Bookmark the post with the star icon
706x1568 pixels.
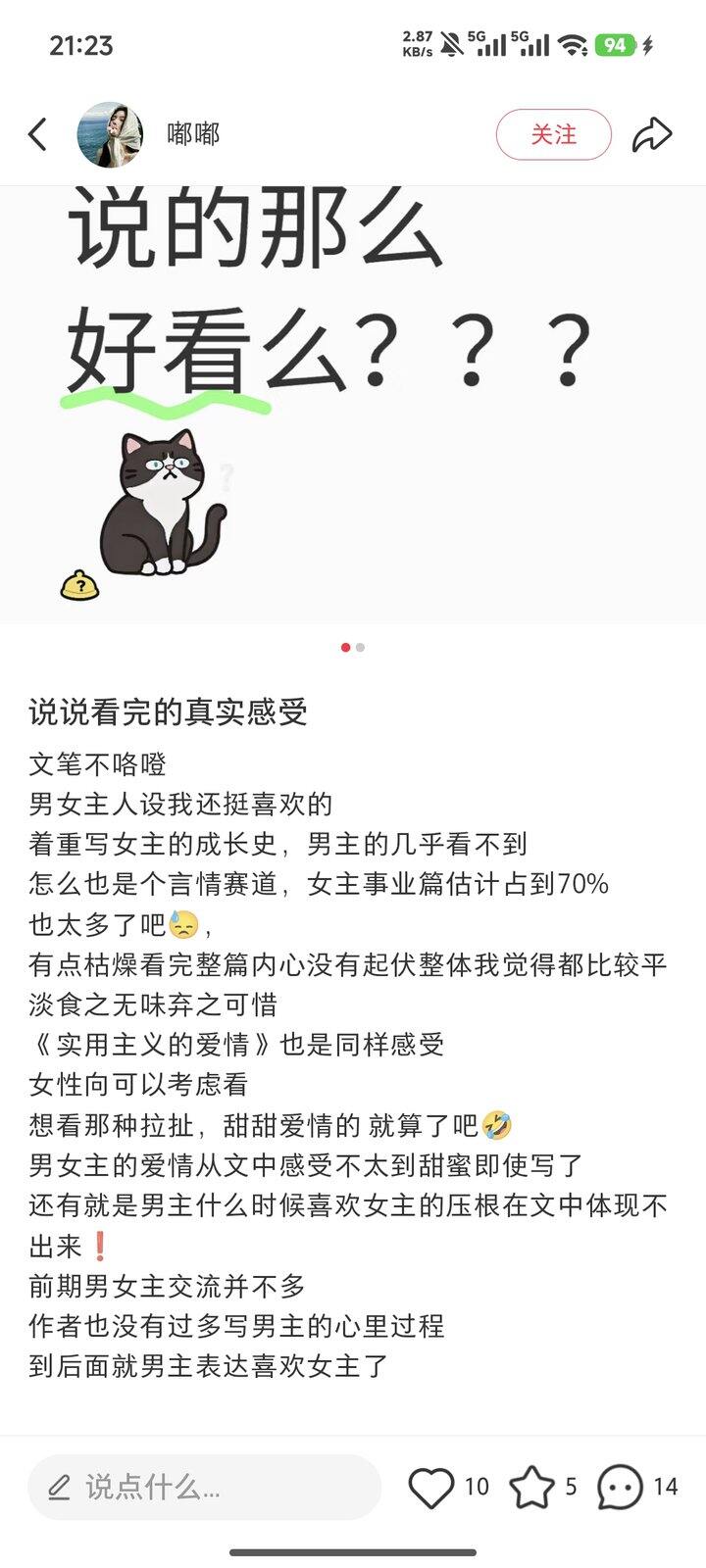[531, 1488]
